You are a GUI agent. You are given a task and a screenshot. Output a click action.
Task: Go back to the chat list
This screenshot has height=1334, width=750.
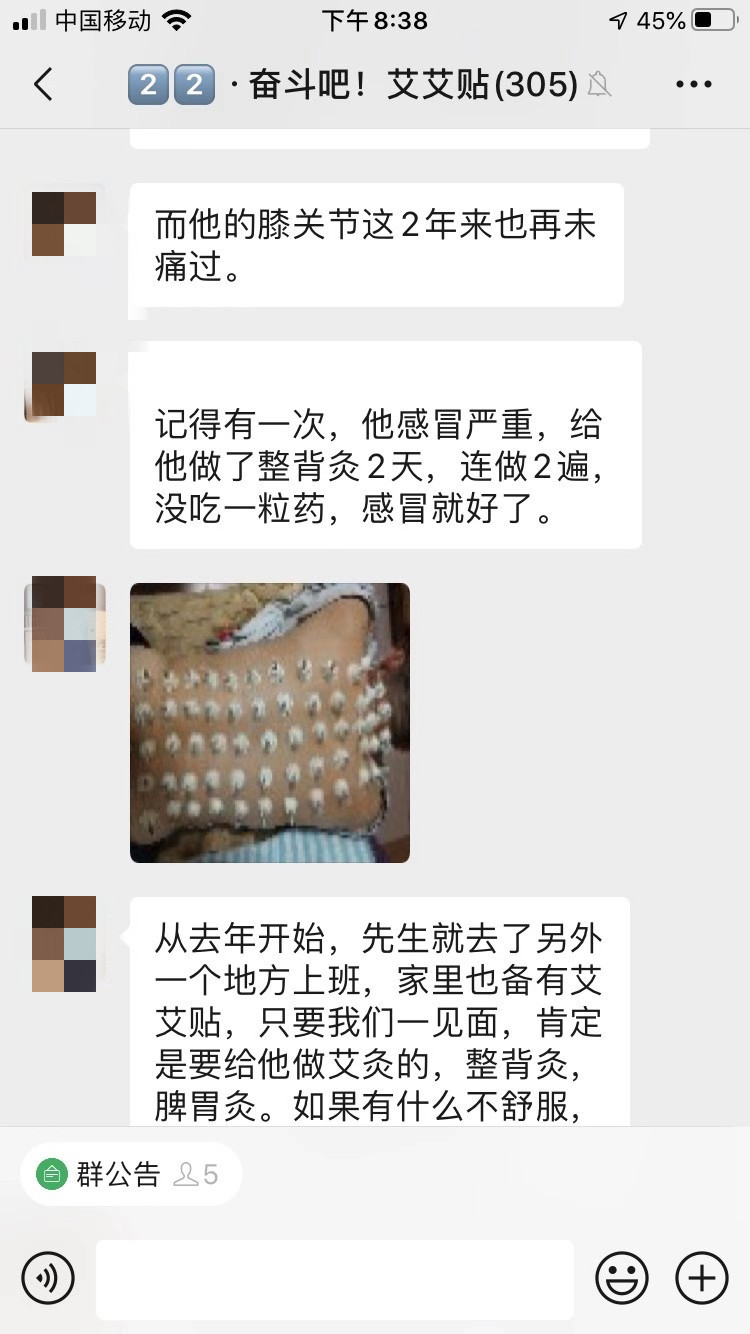pyautogui.click(x=43, y=84)
